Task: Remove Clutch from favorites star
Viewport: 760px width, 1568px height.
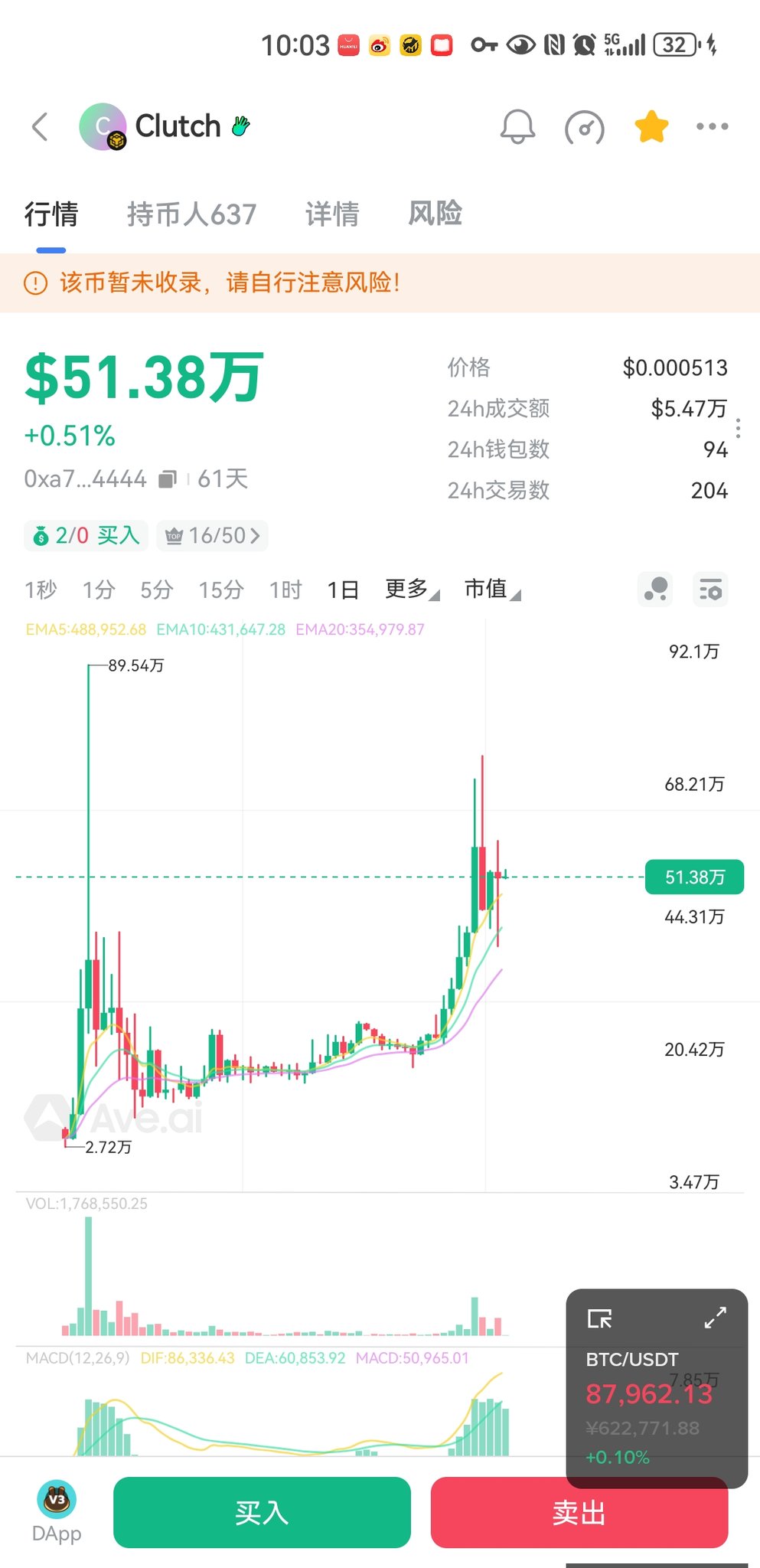Action: tap(651, 127)
